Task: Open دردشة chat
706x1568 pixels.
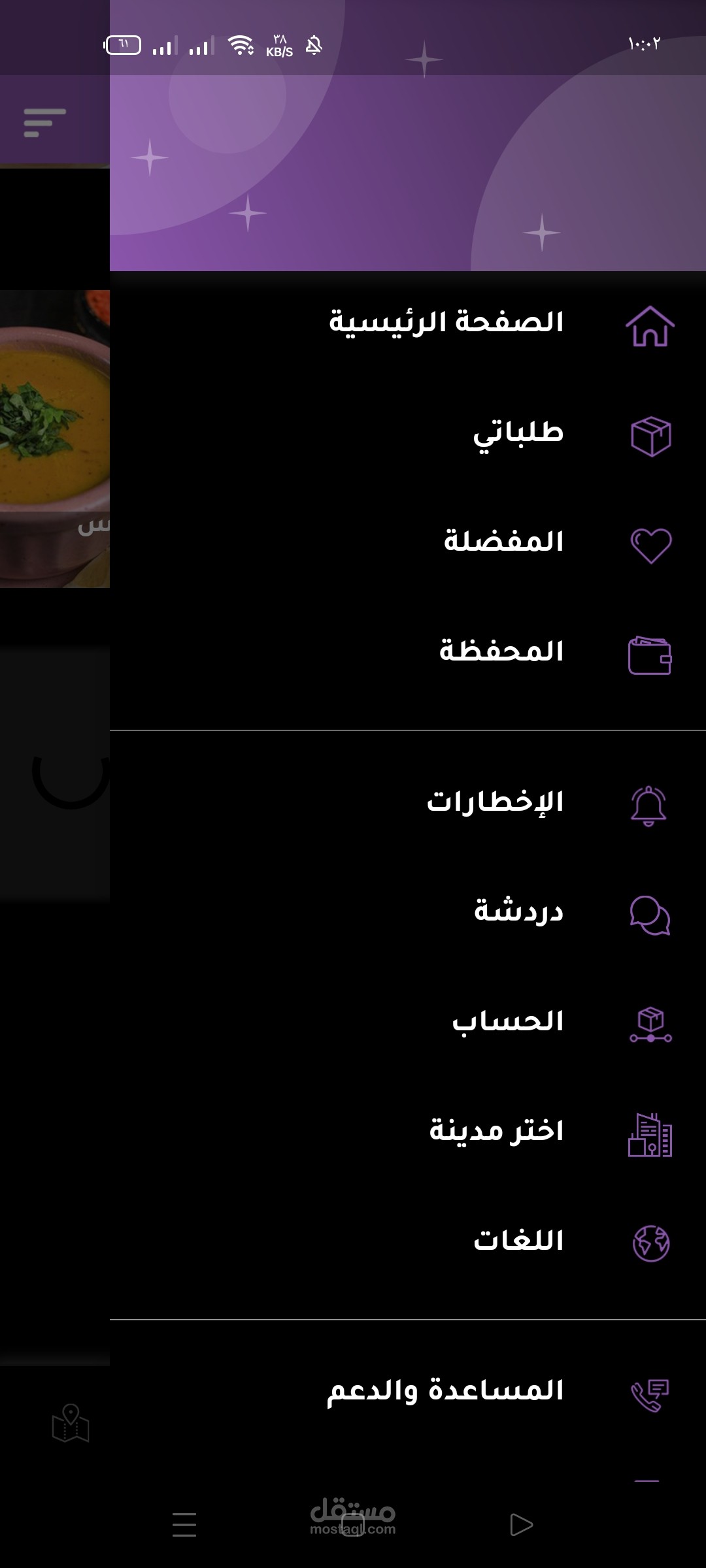Action: pyautogui.click(x=518, y=912)
